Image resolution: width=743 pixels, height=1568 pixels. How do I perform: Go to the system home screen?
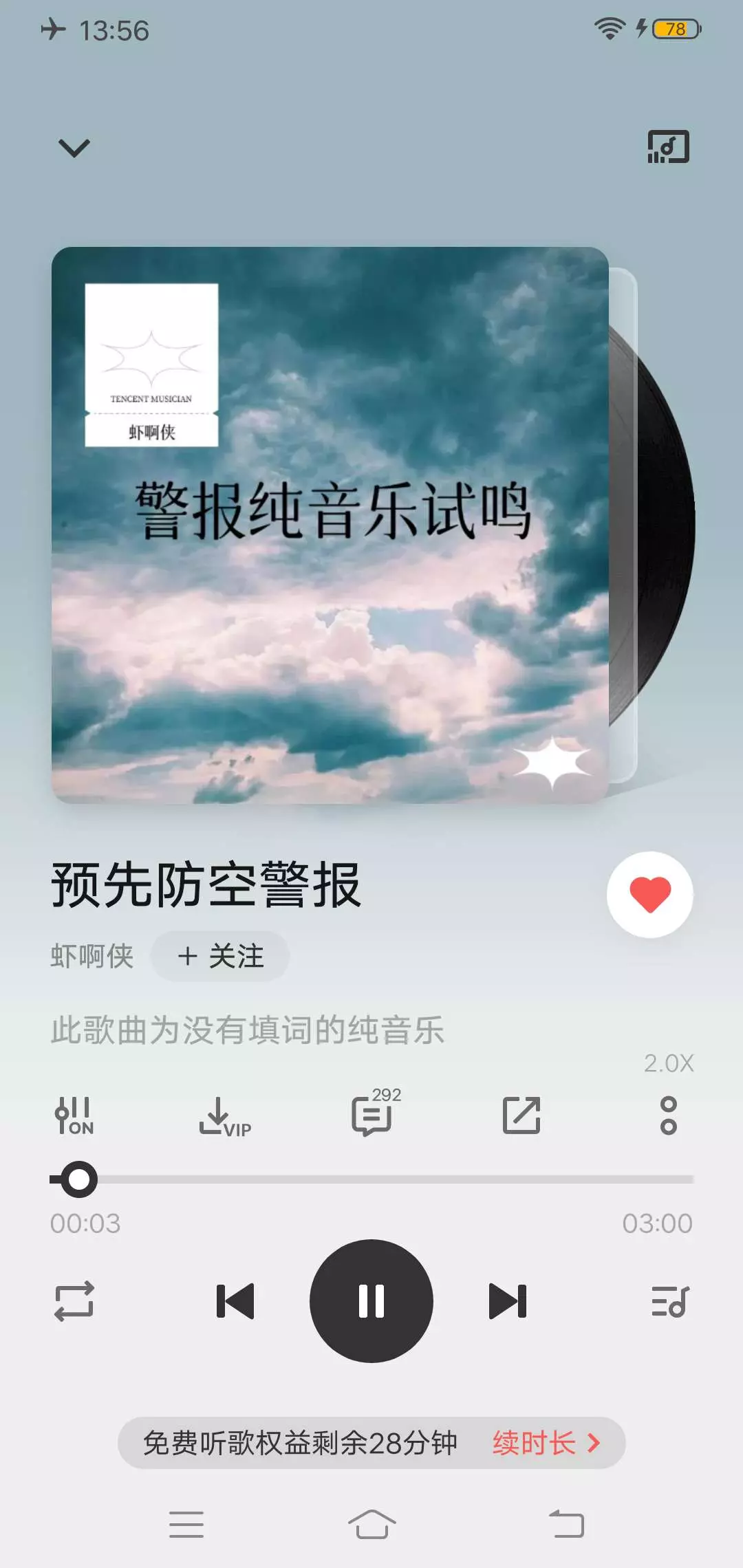coord(371,1524)
